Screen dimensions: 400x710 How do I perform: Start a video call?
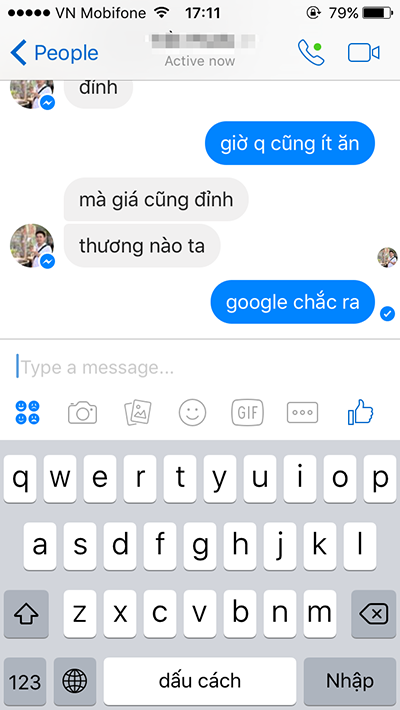coord(363,53)
